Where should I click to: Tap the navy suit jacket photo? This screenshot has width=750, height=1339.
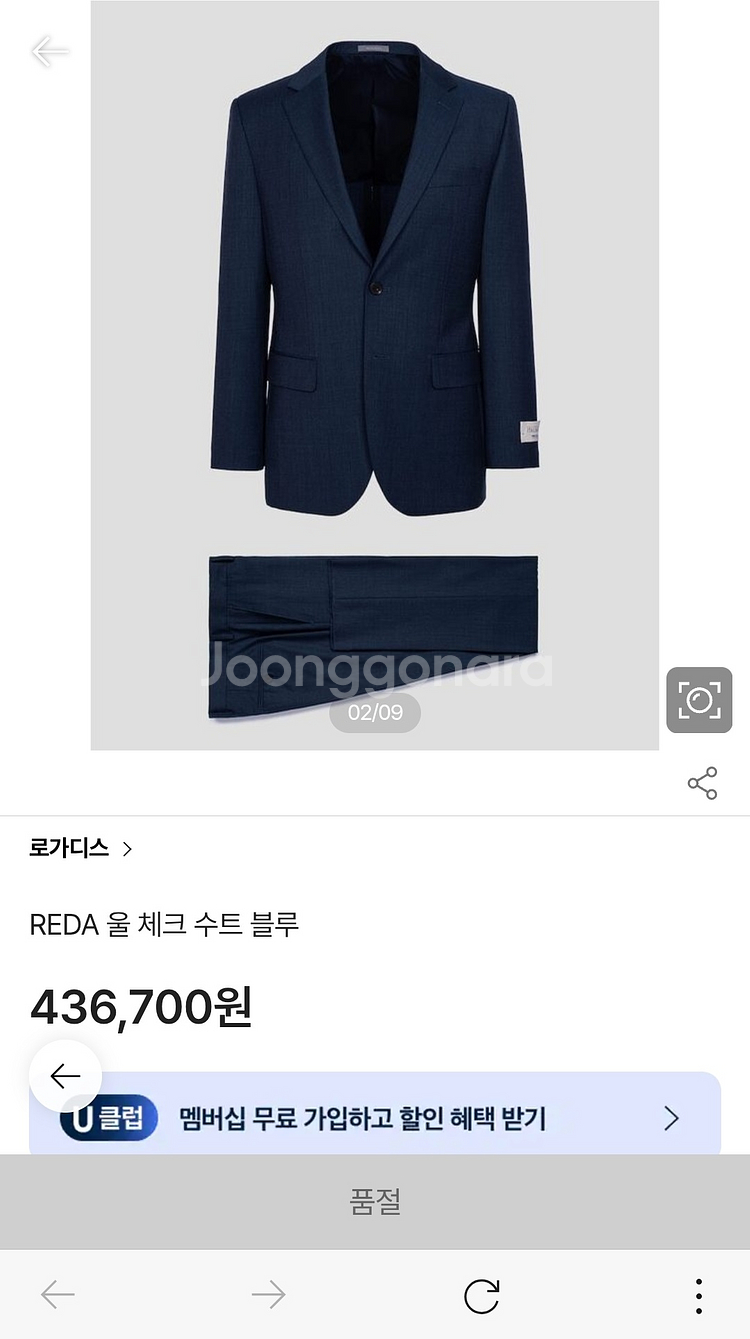[x=375, y=280]
